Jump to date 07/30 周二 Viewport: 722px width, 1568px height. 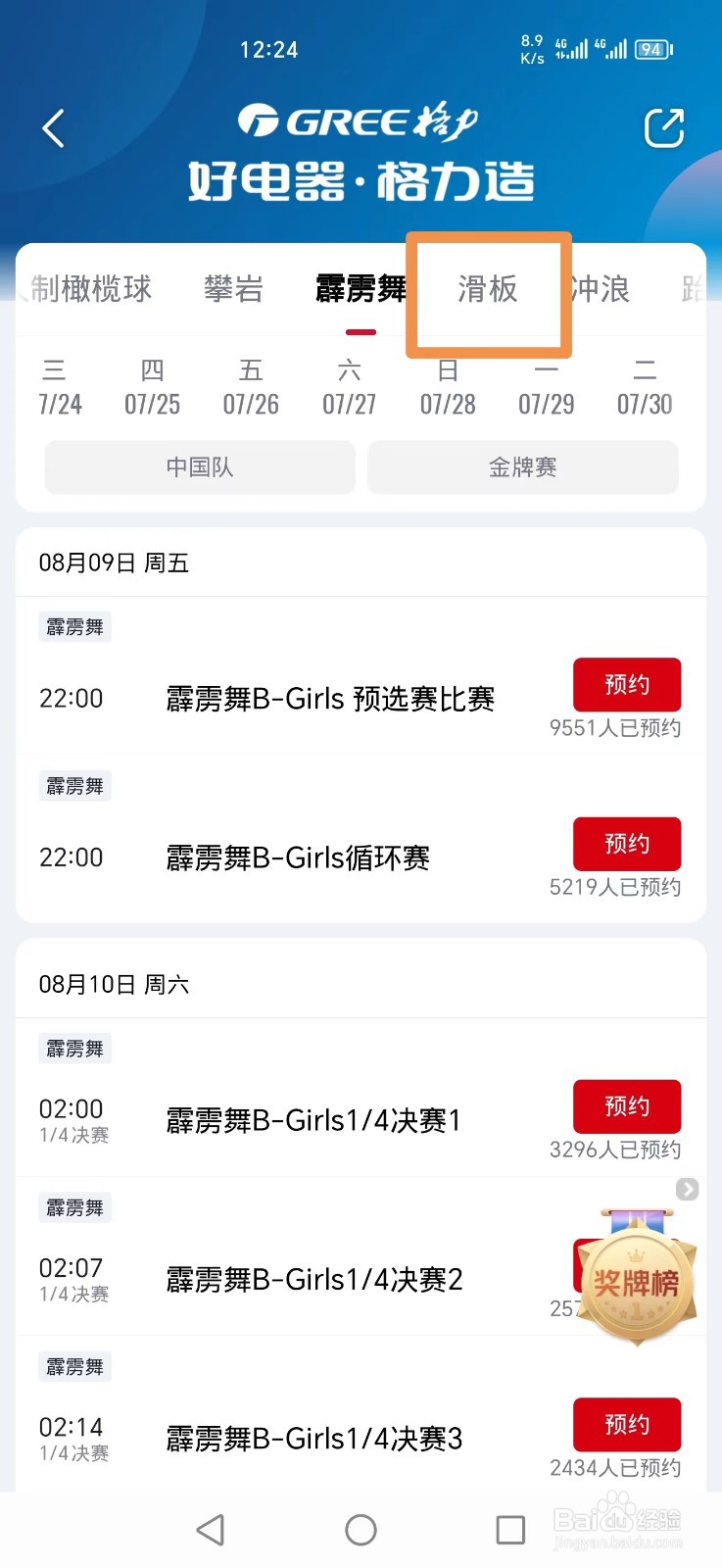[x=645, y=387]
